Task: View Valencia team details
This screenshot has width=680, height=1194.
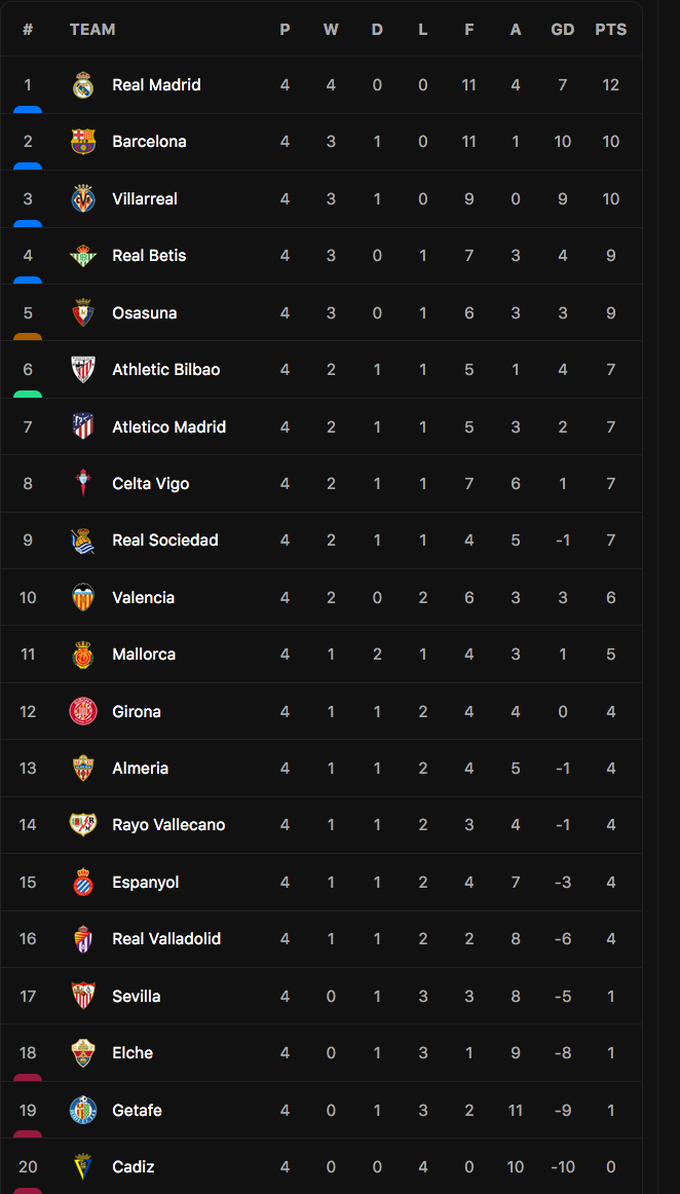Action: 321,597
